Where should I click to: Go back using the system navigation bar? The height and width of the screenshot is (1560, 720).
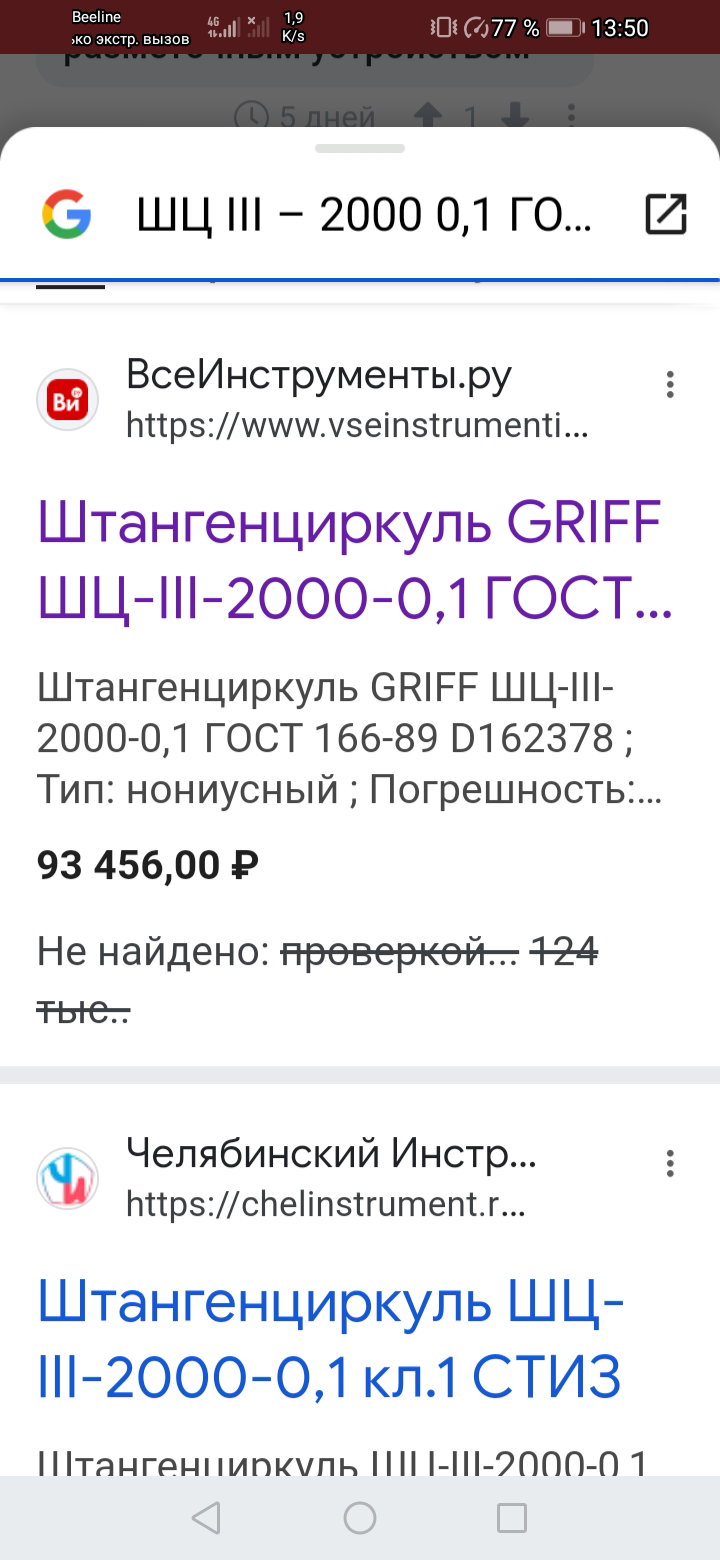pyautogui.click(x=206, y=1518)
